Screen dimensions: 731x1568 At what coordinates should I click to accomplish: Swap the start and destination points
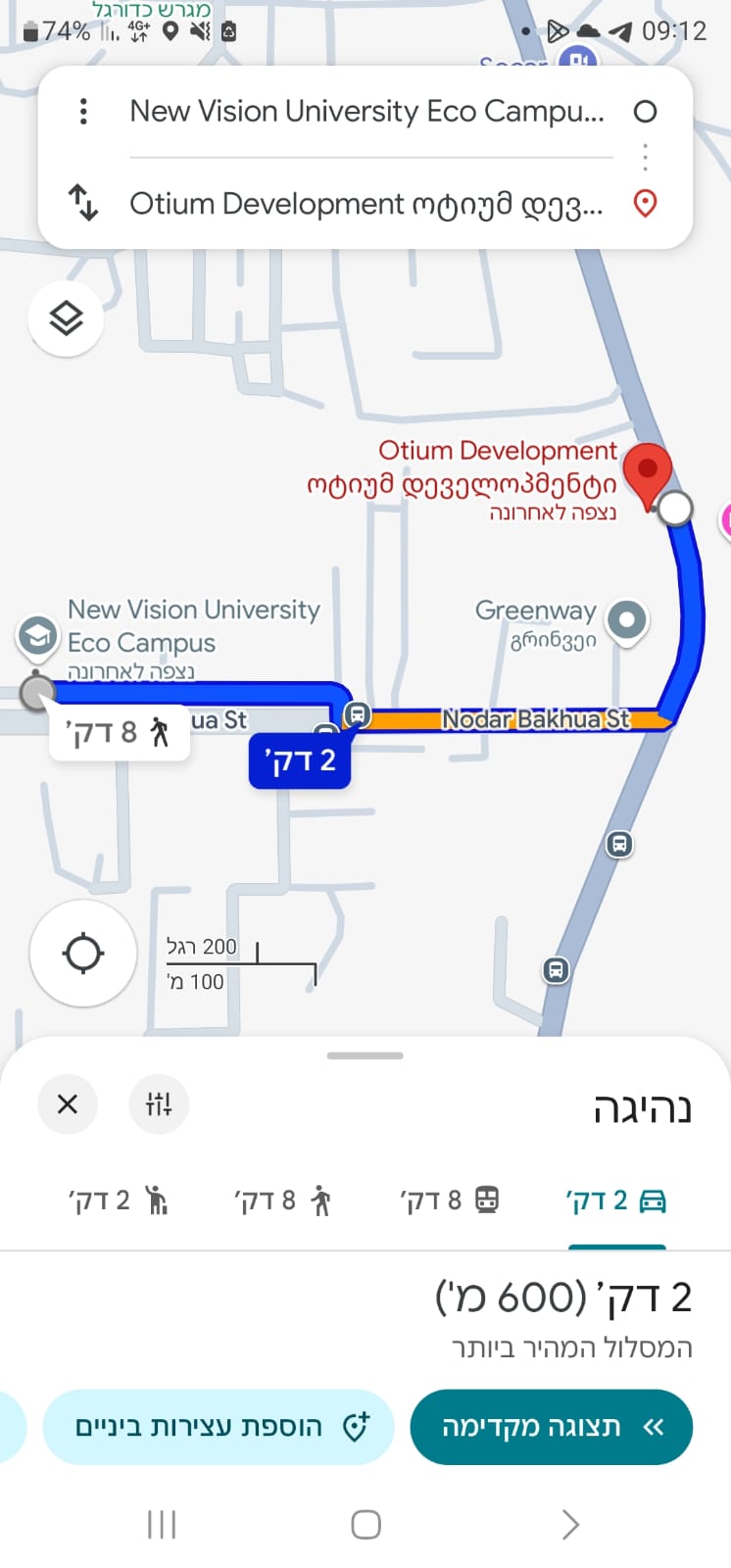pyautogui.click(x=83, y=203)
